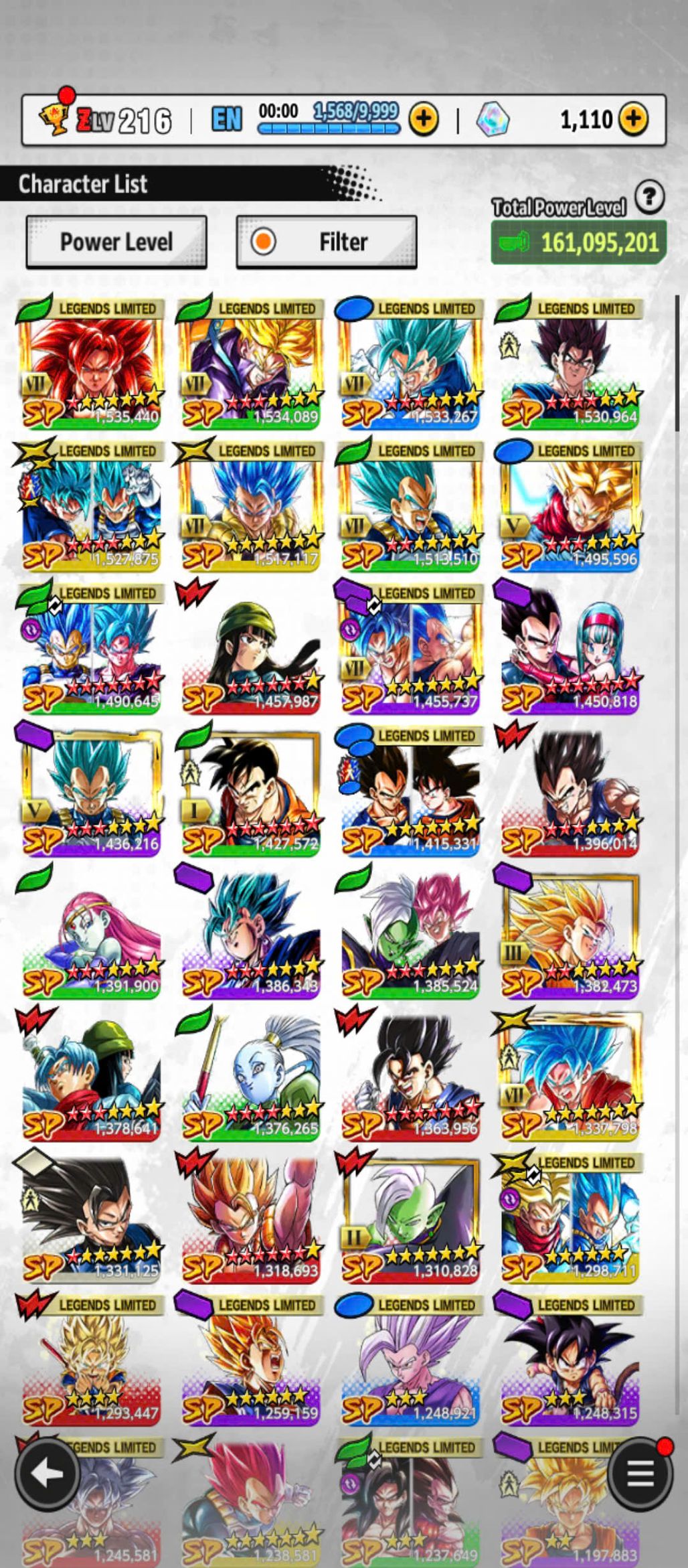Image resolution: width=688 pixels, height=1568 pixels.
Task: Select the character with power 1,535,440
Action: click(90, 365)
